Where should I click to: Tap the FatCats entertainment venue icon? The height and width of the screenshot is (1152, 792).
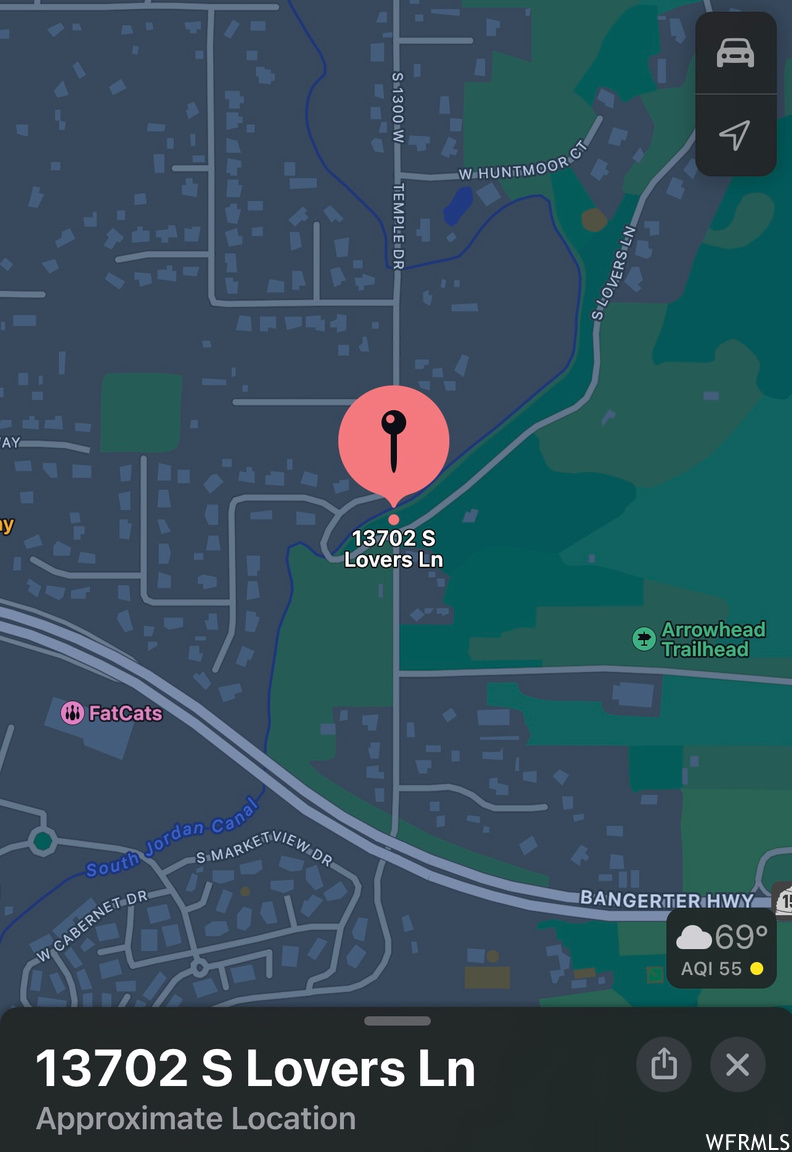[73, 712]
